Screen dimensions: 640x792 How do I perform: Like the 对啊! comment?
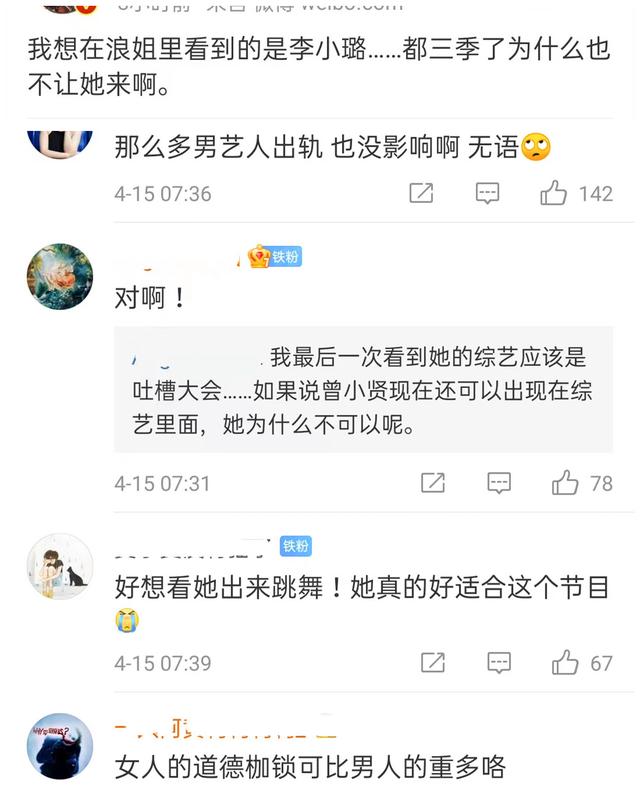click(x=565, y=483)
